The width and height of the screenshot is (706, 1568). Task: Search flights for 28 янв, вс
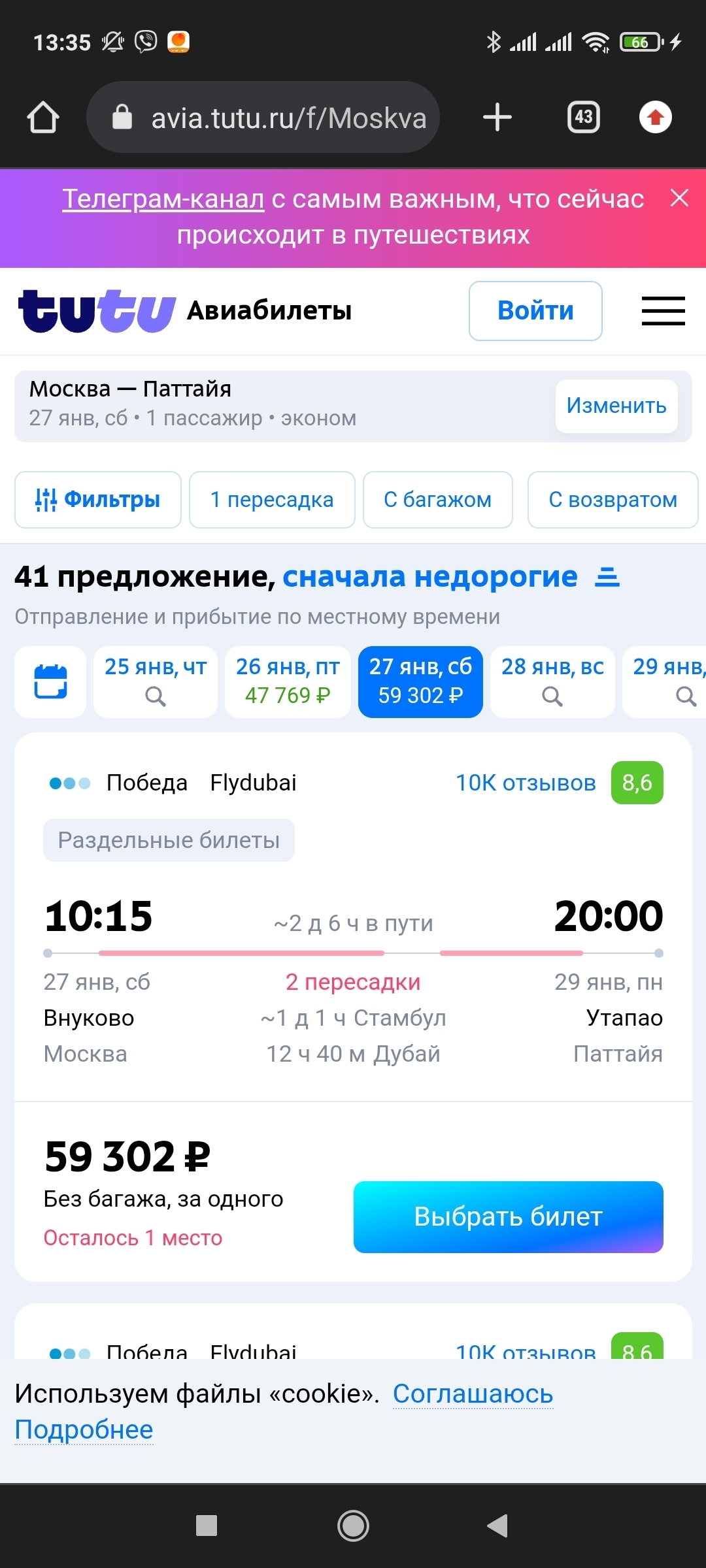click(x=552, y=682)
